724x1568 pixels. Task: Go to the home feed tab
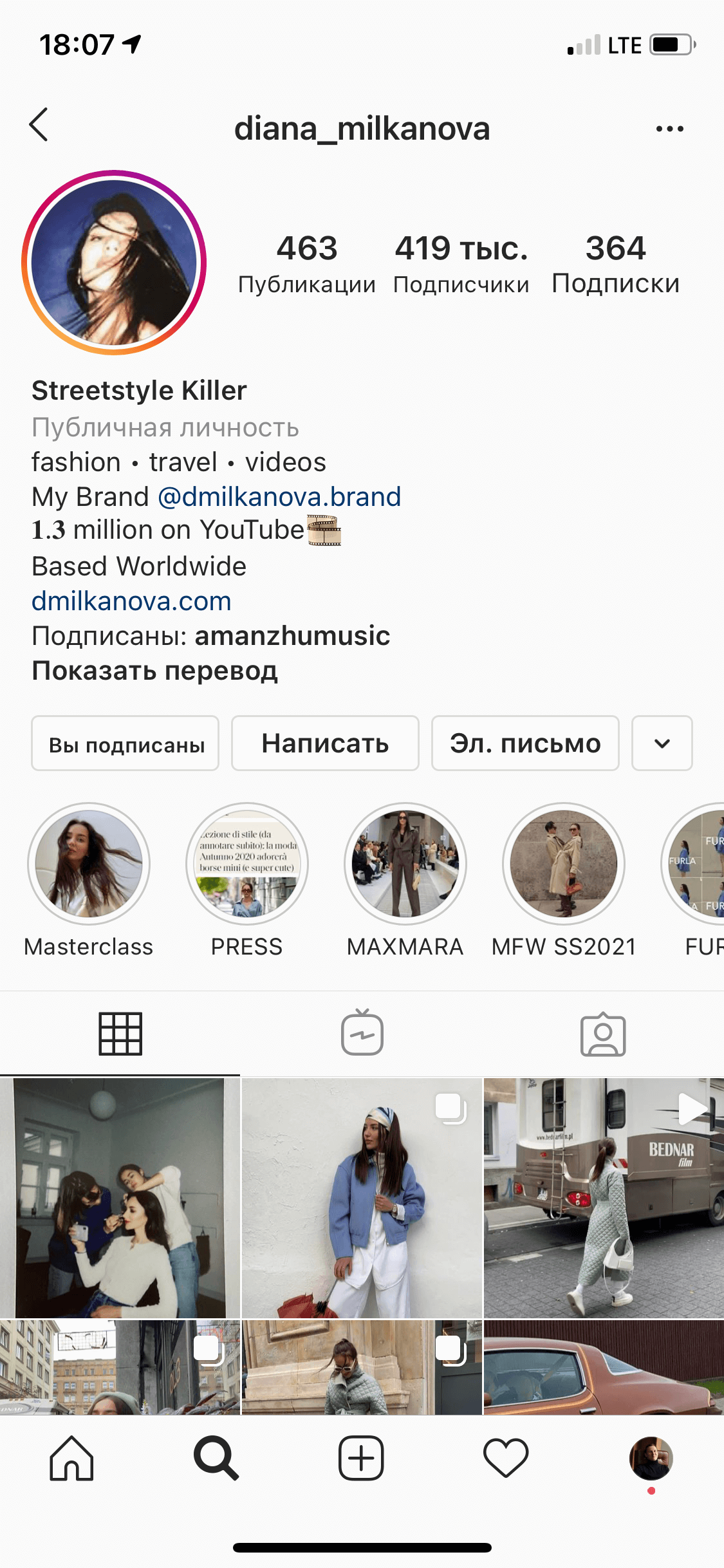point(72,1459)
